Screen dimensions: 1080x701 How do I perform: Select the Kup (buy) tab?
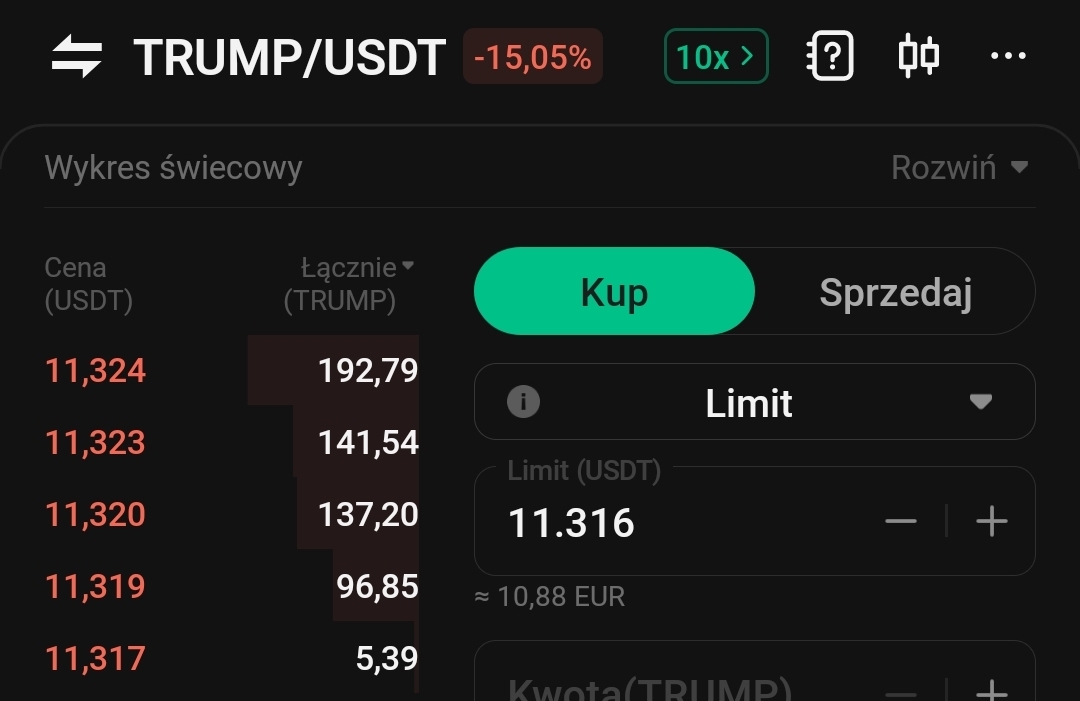click(614, 292)
